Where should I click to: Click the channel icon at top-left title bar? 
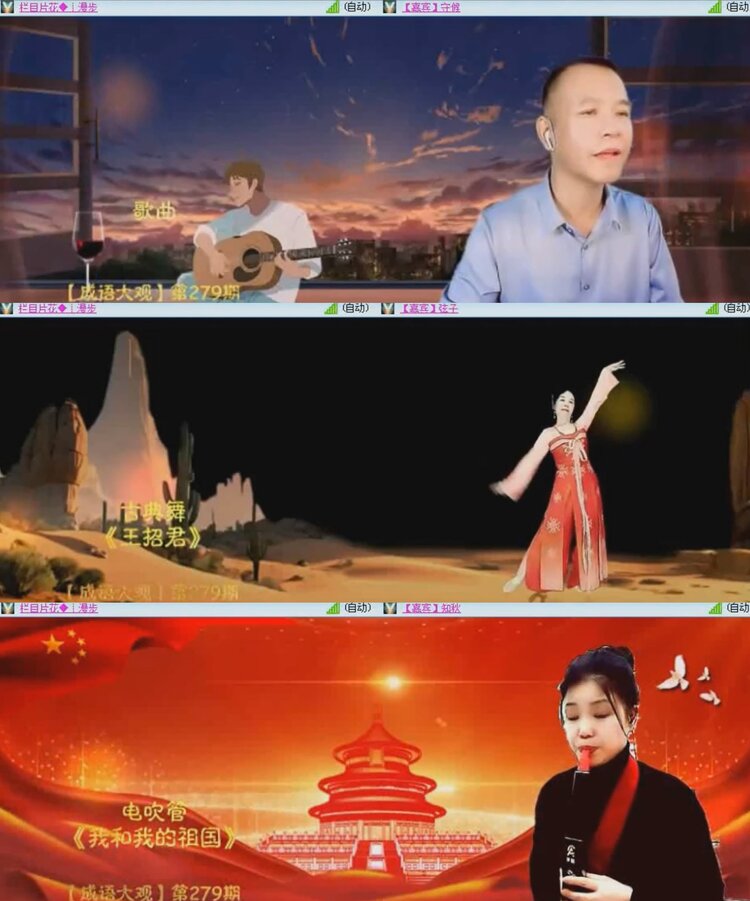(x=6, y=8)
